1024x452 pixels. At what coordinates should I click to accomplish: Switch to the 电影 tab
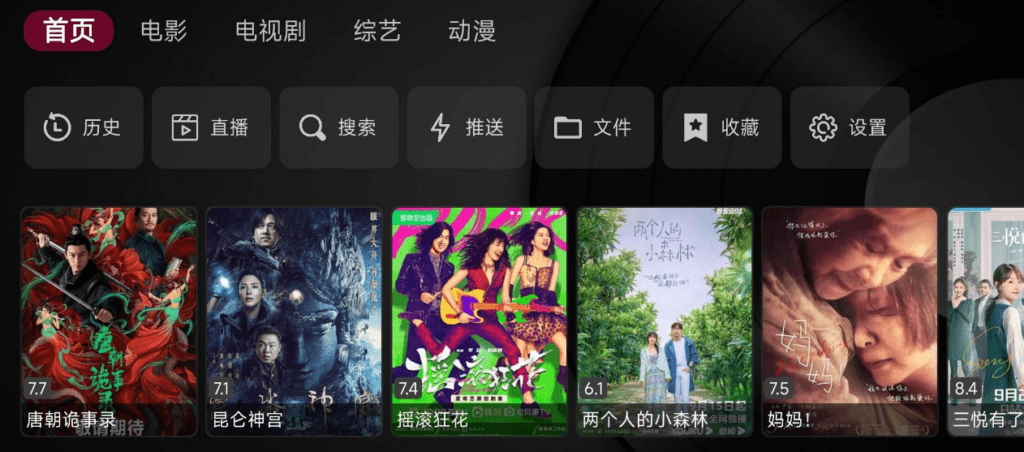pos(164,31)
